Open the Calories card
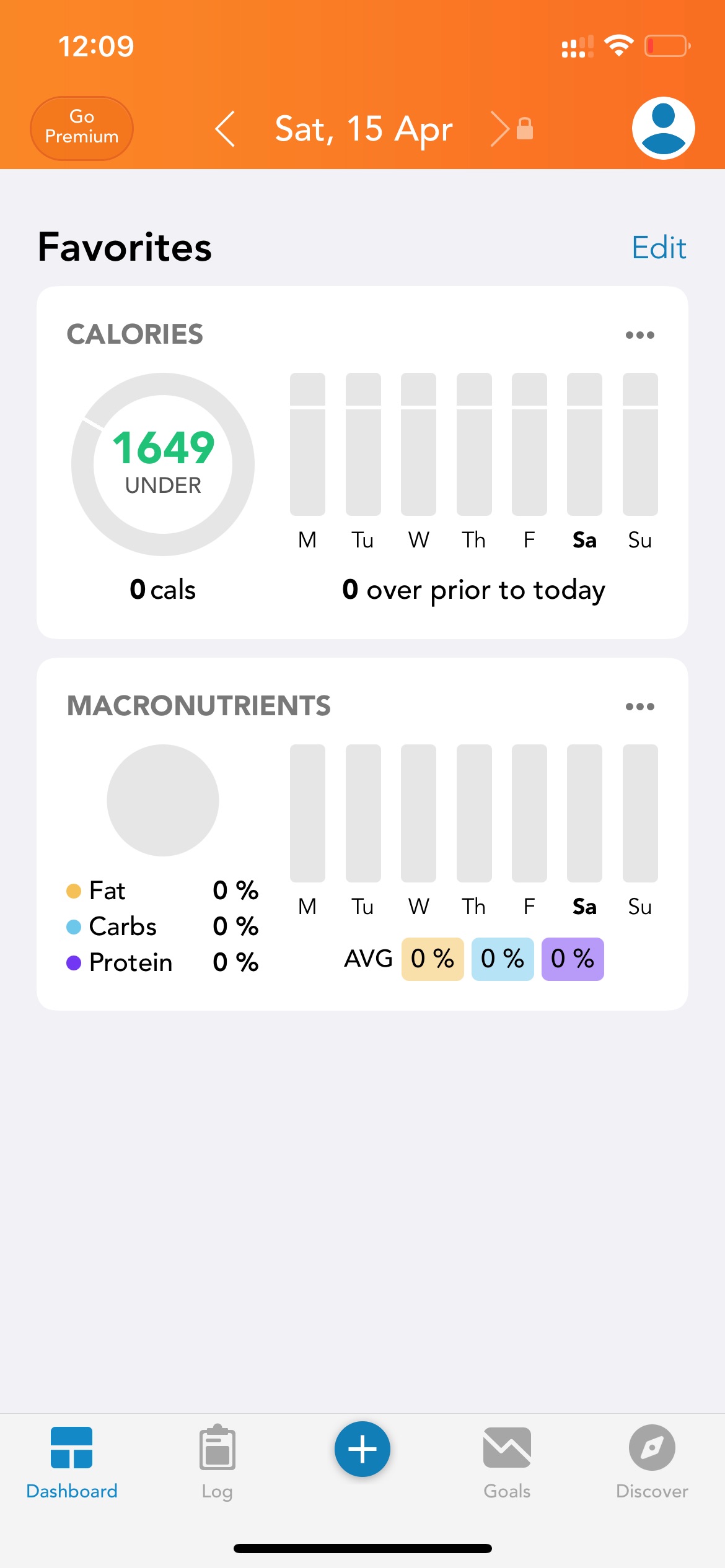This screenshot has width=725, height=1568. [x=362, y=463]
